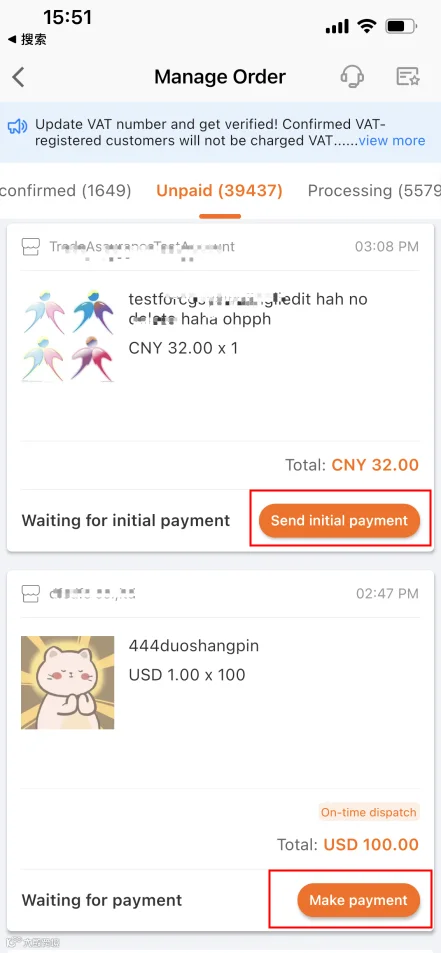This screenshot has width=441, height=953.
Task: Open the CNY 32.00 order card
Action: point(220,387)
